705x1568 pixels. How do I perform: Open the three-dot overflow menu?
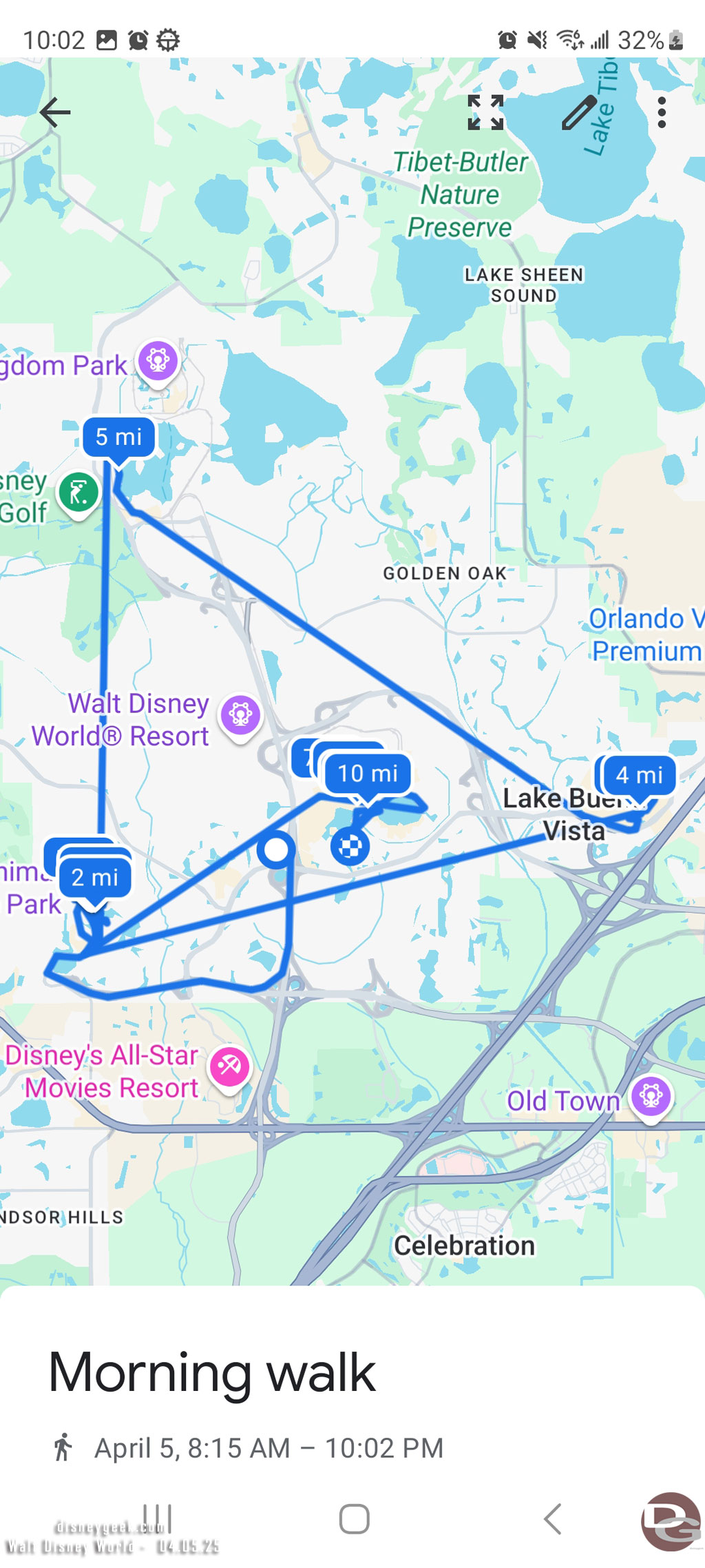(x=662, y=112)
